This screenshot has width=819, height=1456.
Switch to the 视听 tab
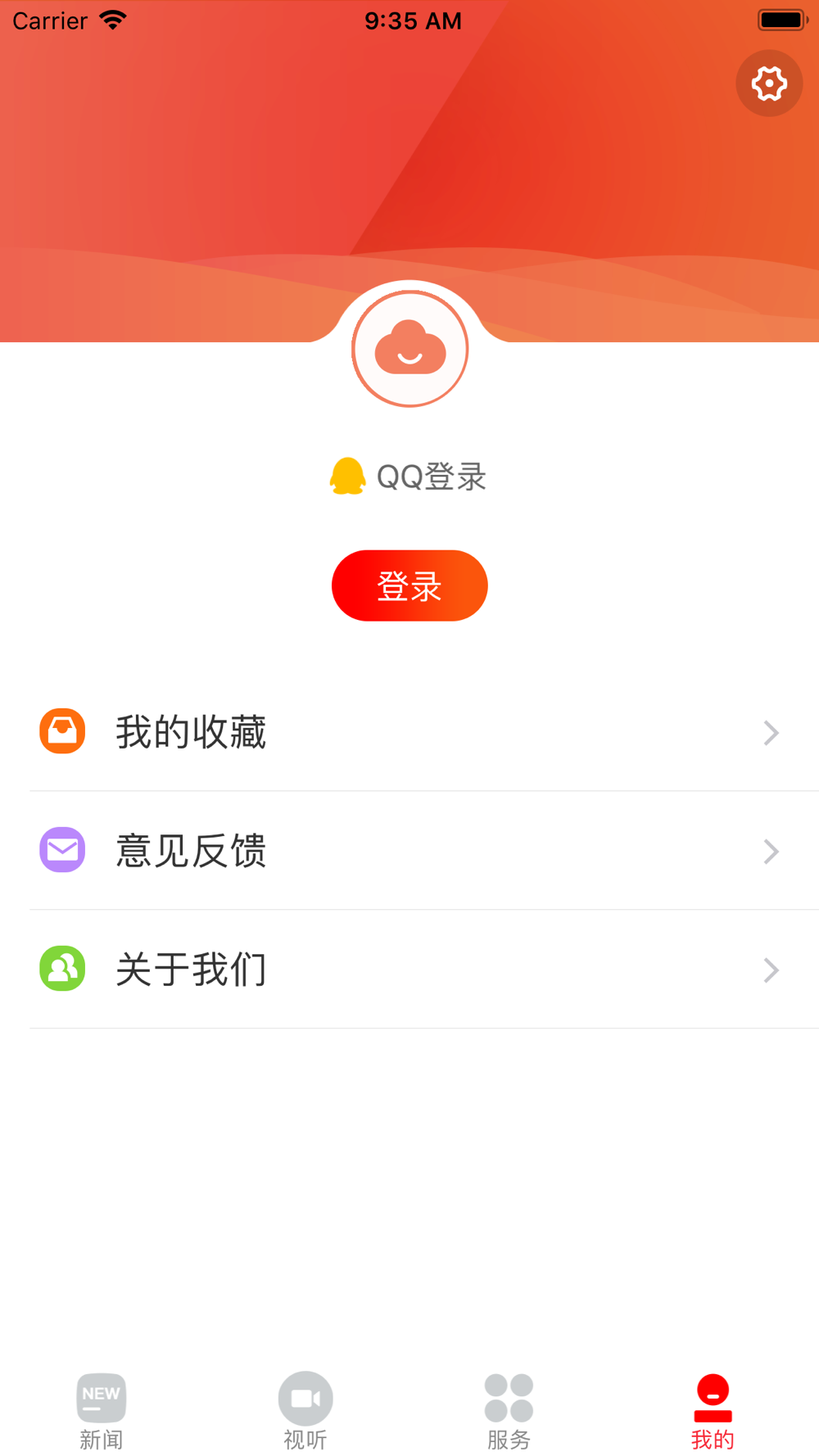pos(305,1412)
